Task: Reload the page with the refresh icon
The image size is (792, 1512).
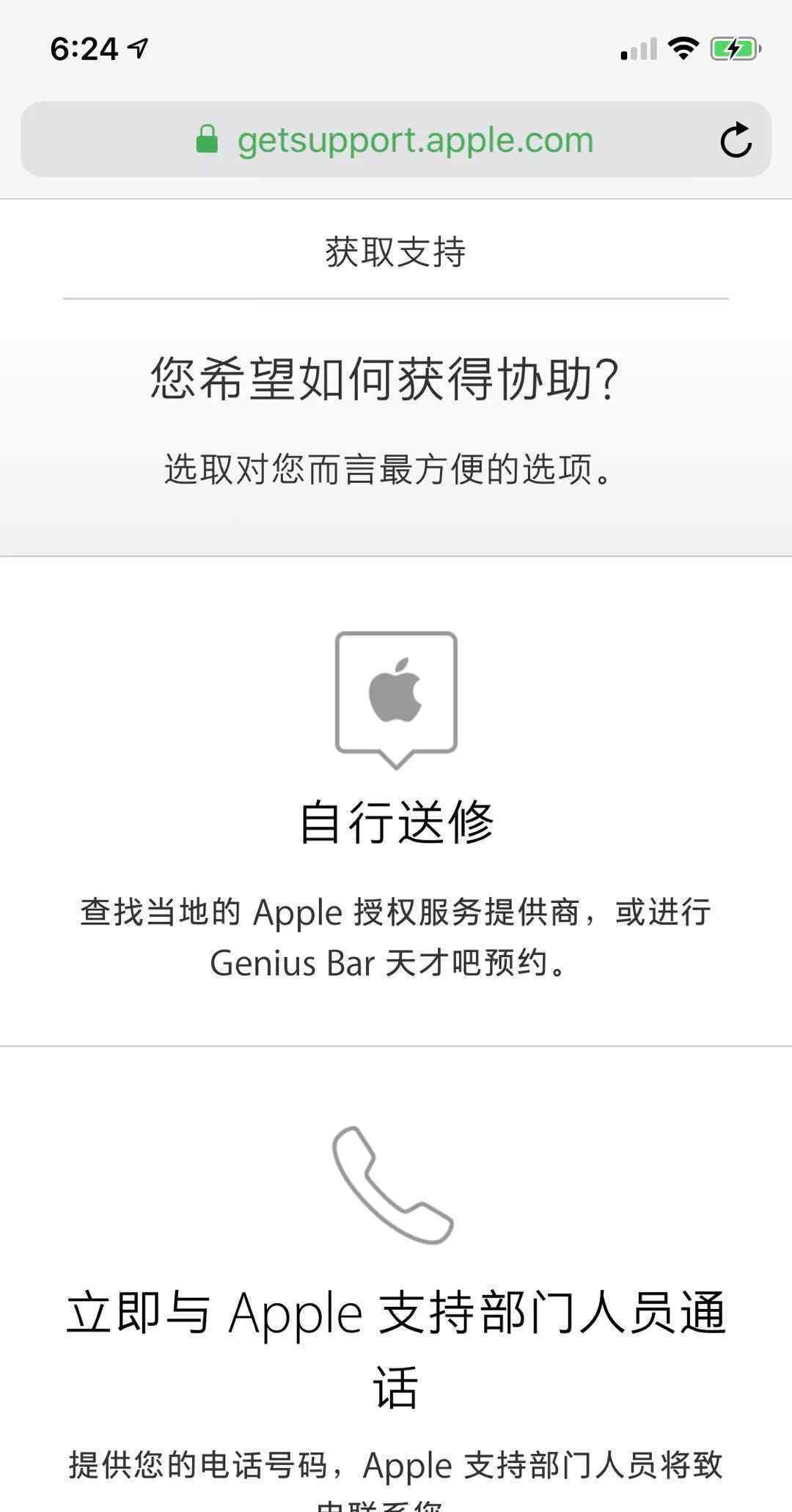Action: point(736,140)
